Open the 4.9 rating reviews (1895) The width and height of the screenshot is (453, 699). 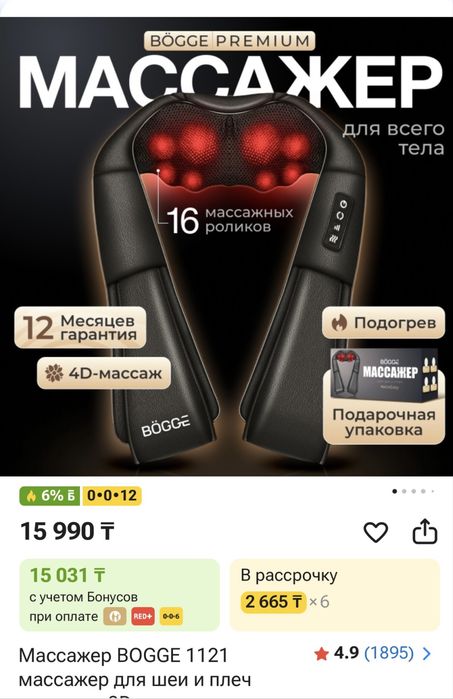pos(372,654)
